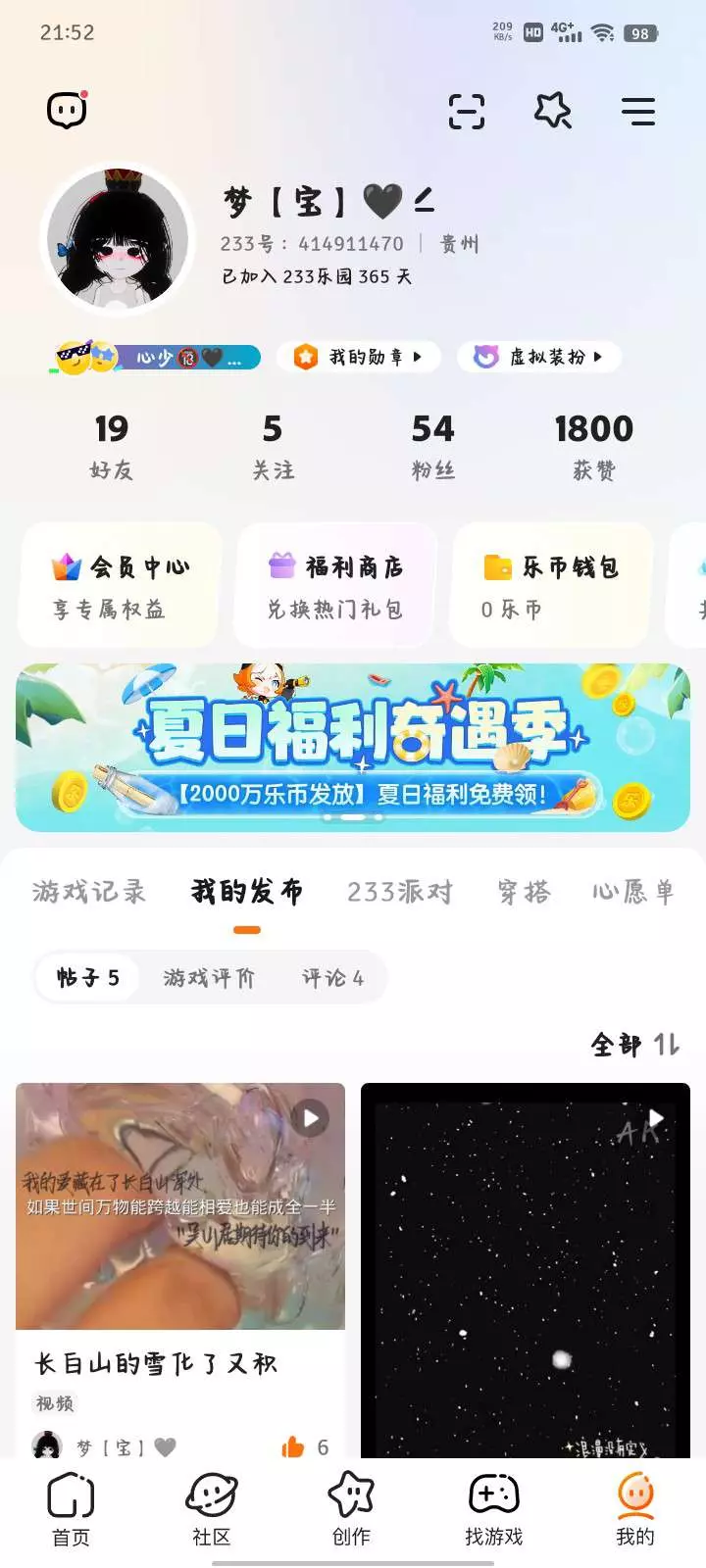Edit the profile nickname
Viewport: 706px width, 1568px height.
425,202
